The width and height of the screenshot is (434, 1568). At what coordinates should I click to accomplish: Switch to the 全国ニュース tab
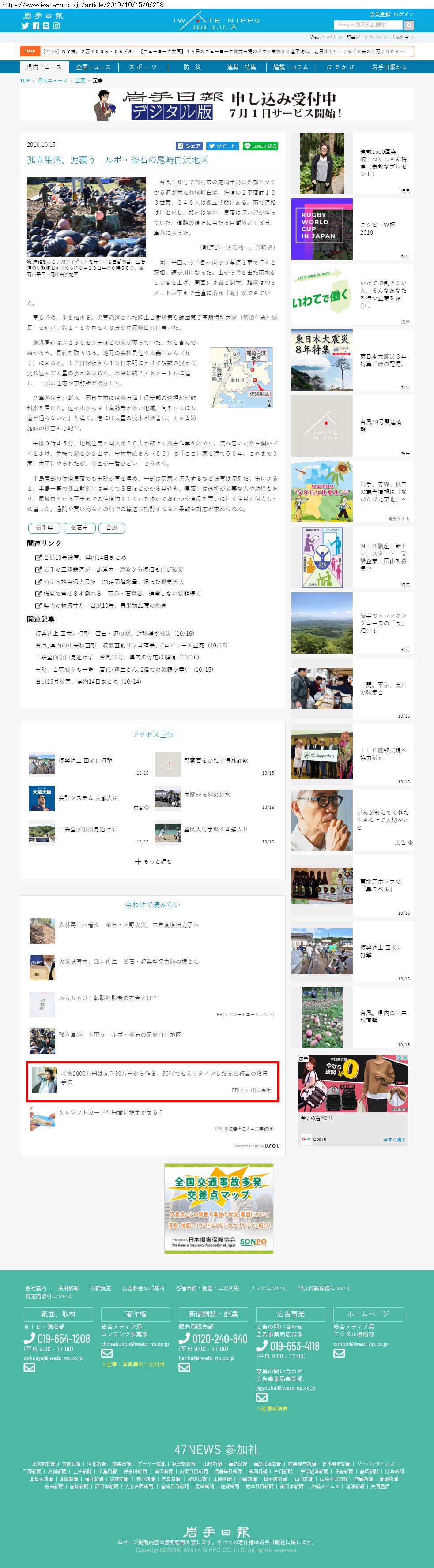[x=93, y=67]
